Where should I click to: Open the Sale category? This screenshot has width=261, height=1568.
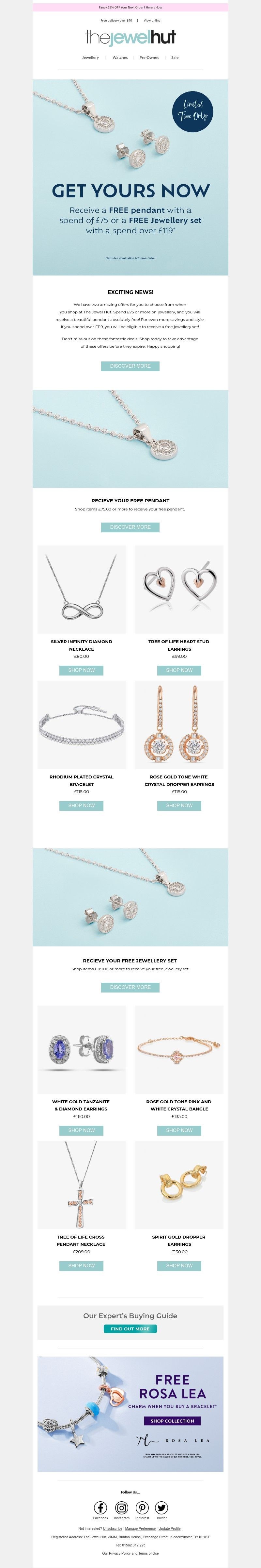tap(175, 58)
